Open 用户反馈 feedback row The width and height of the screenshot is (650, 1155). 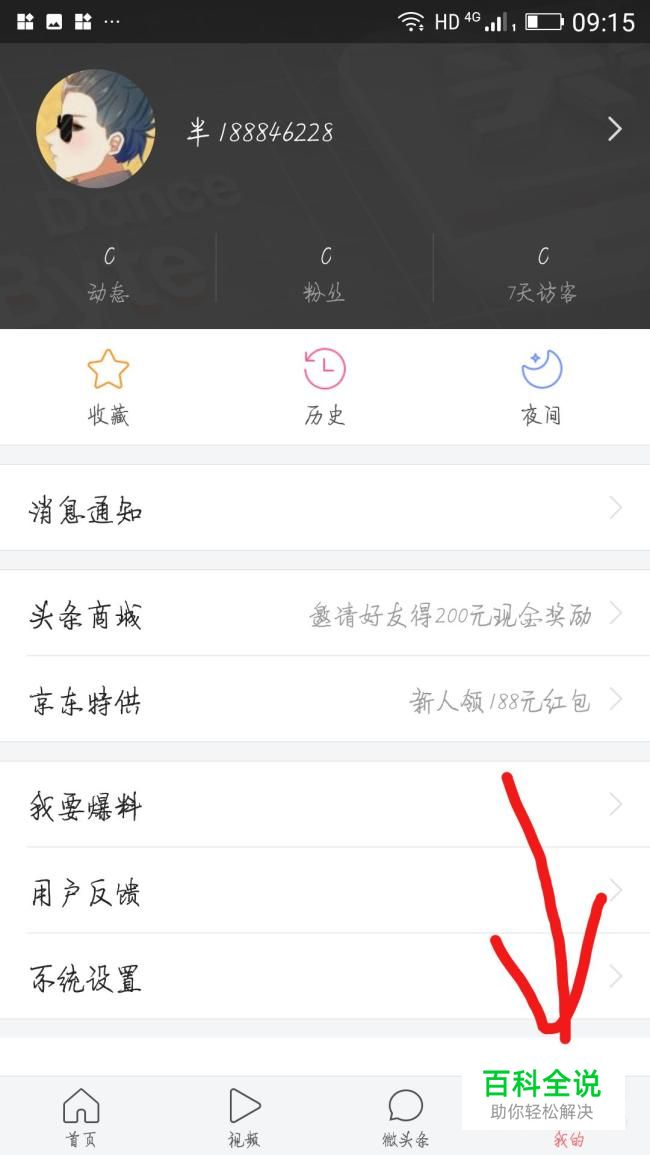(325, 891)
